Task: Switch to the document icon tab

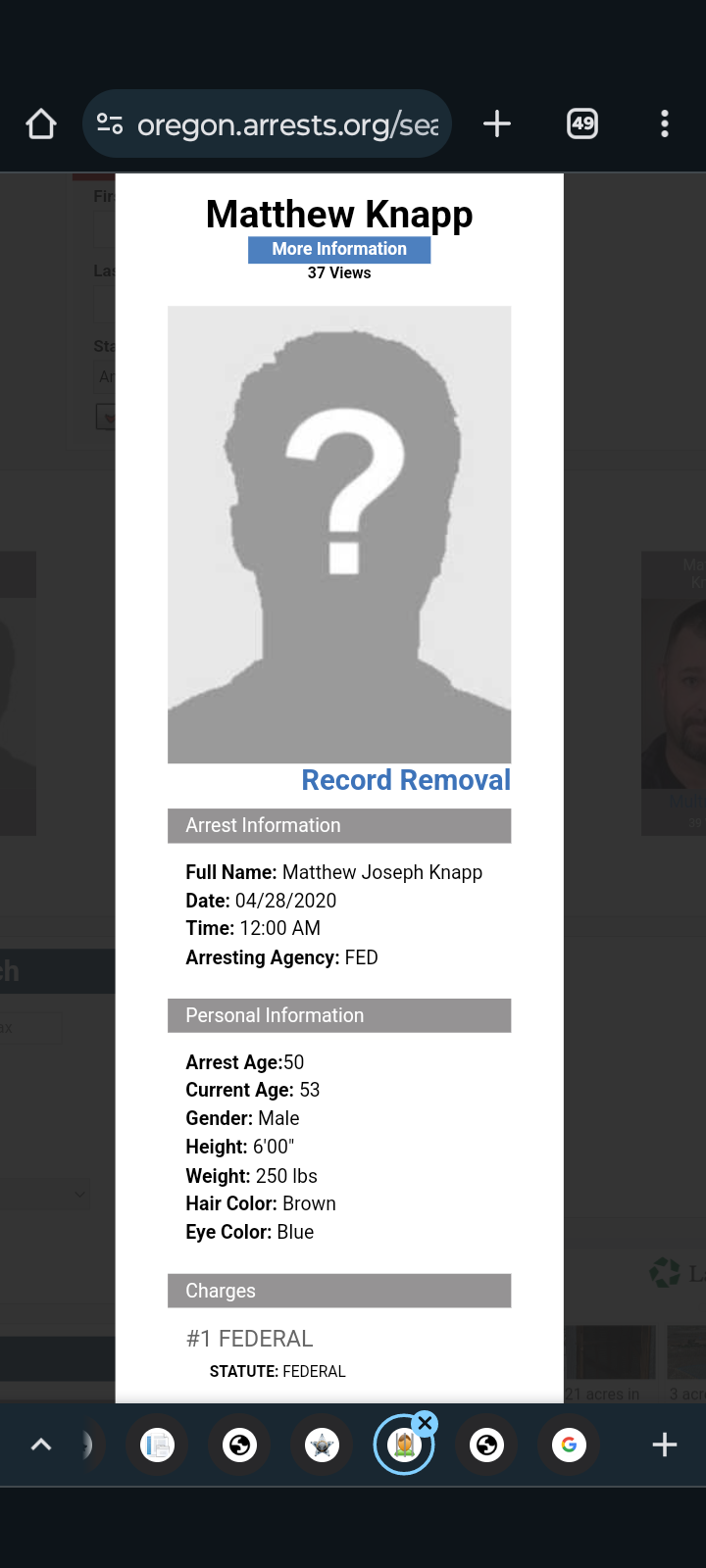Action: pos(157,1445)
